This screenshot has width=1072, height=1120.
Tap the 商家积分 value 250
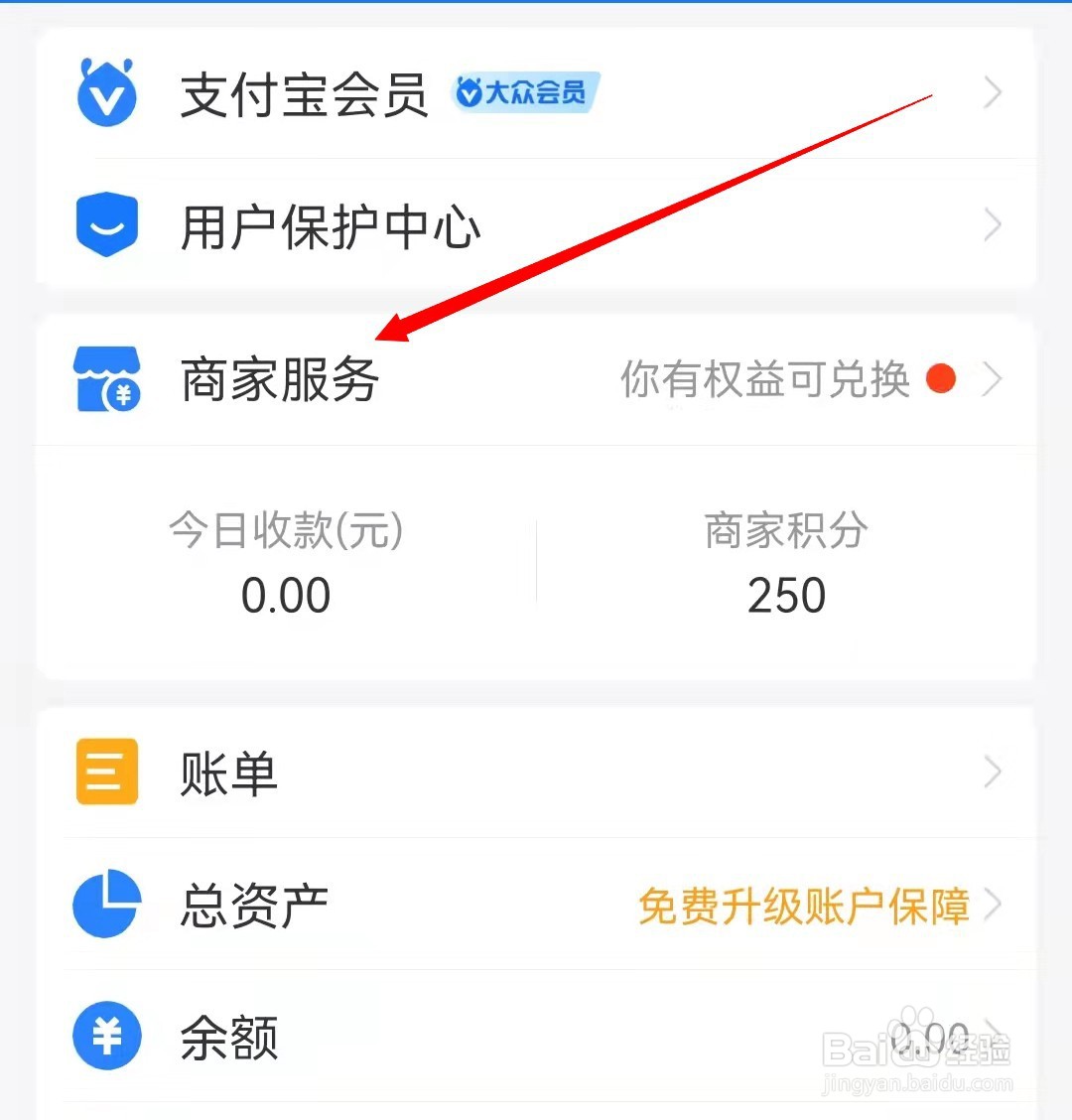point(785,594)
